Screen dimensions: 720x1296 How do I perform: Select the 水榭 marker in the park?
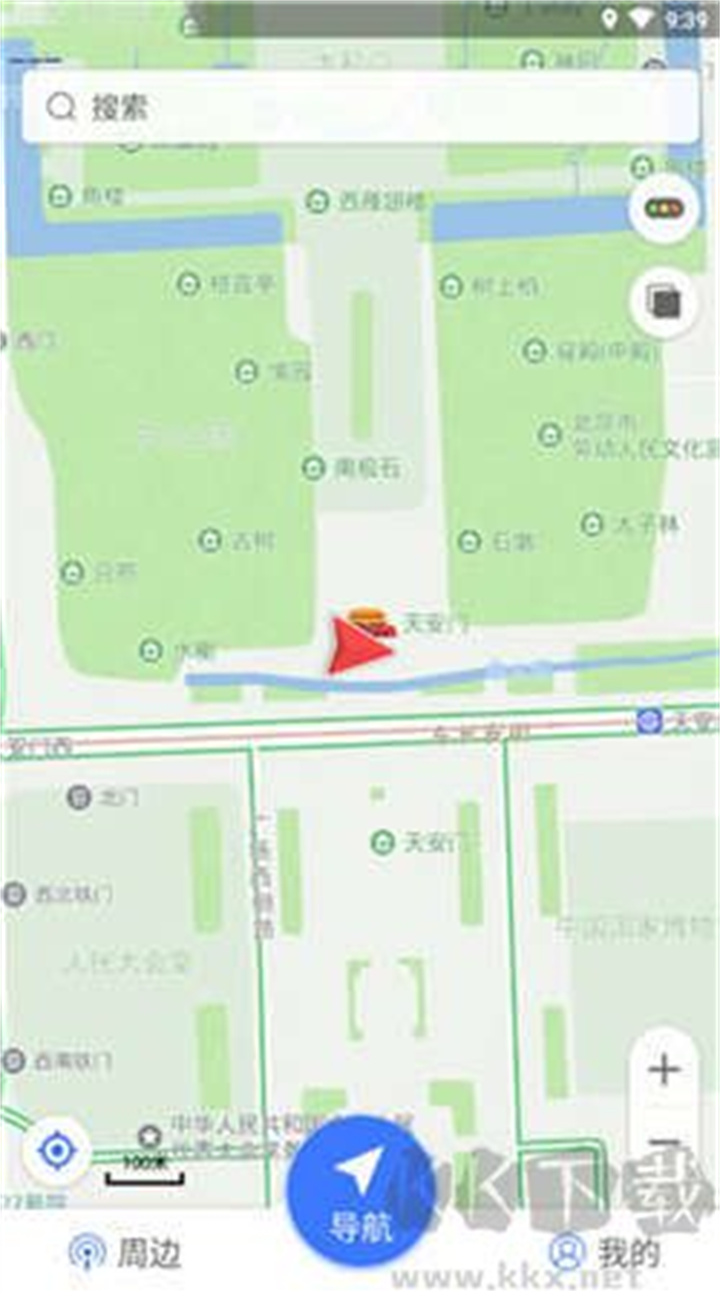(150, 650)
